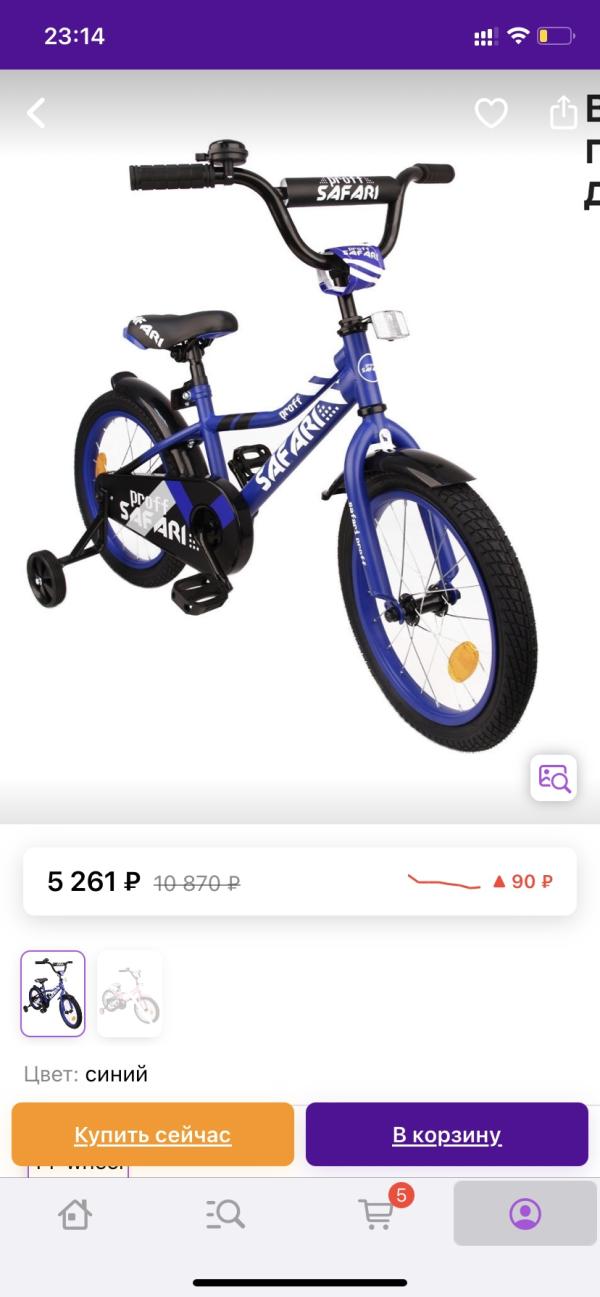Open the shopping cart tab
The width and height of the screenshot is (600, 1297).
point(376,1214)
